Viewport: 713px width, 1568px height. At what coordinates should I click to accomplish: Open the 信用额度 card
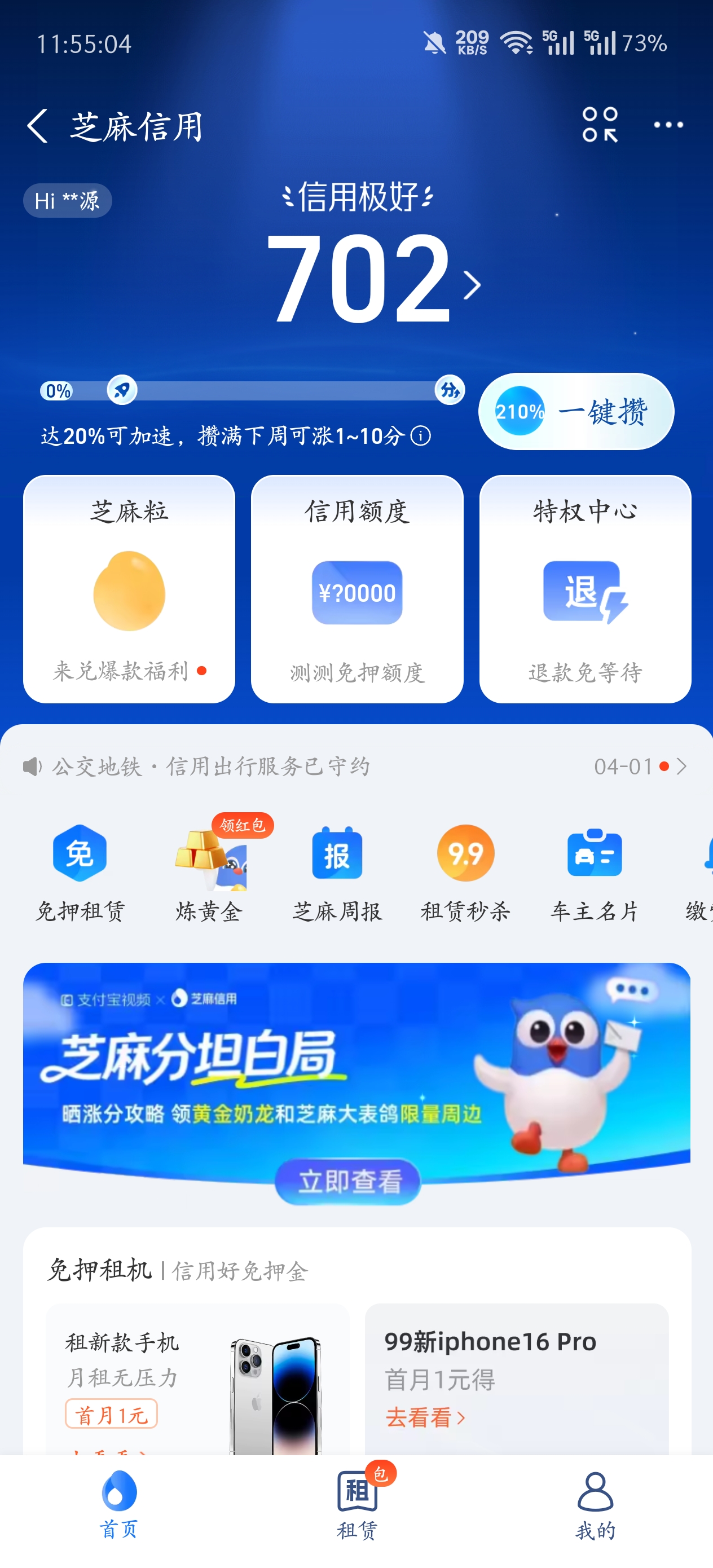coord(357,589)
